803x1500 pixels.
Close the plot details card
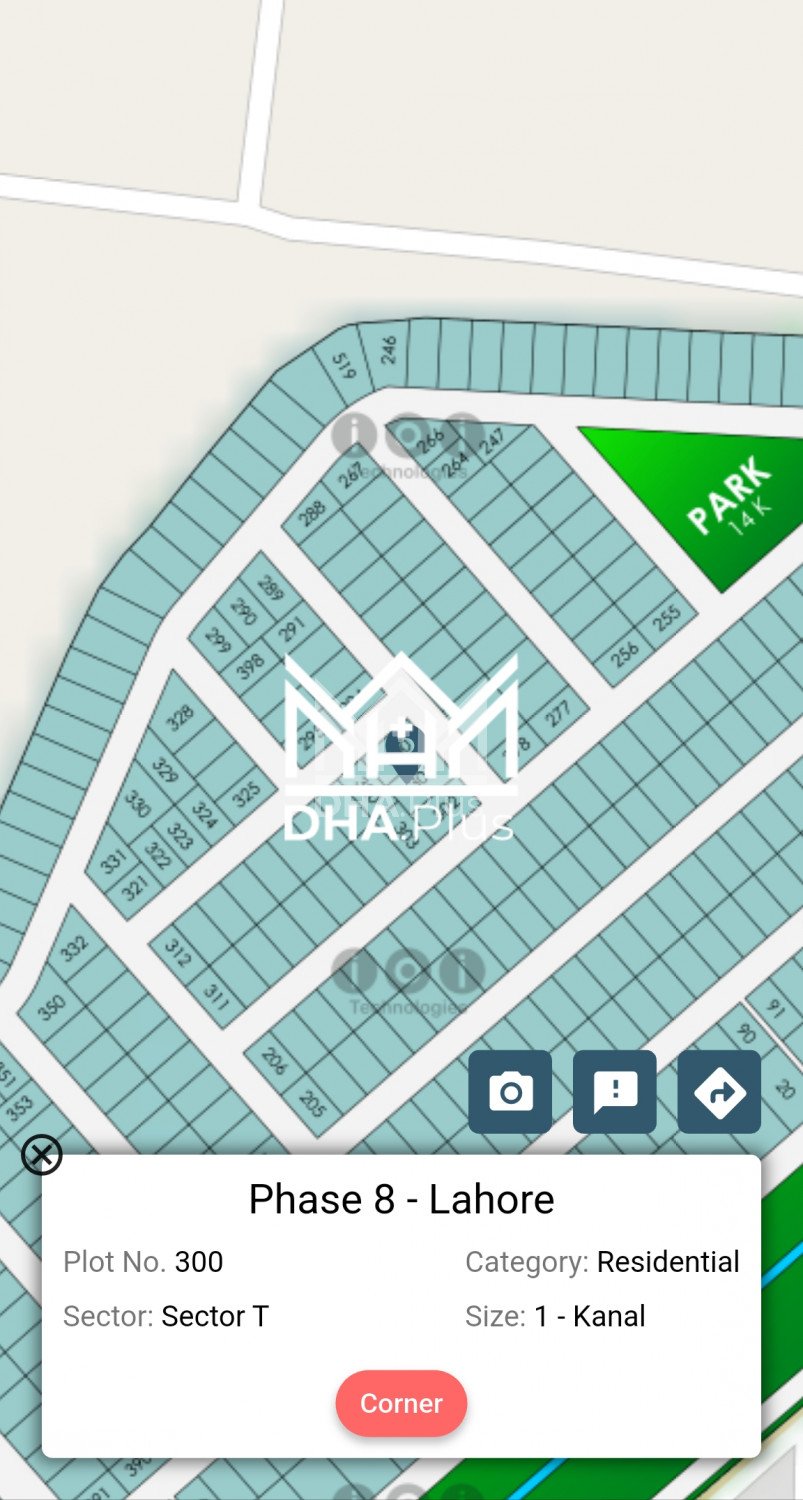42,1155
